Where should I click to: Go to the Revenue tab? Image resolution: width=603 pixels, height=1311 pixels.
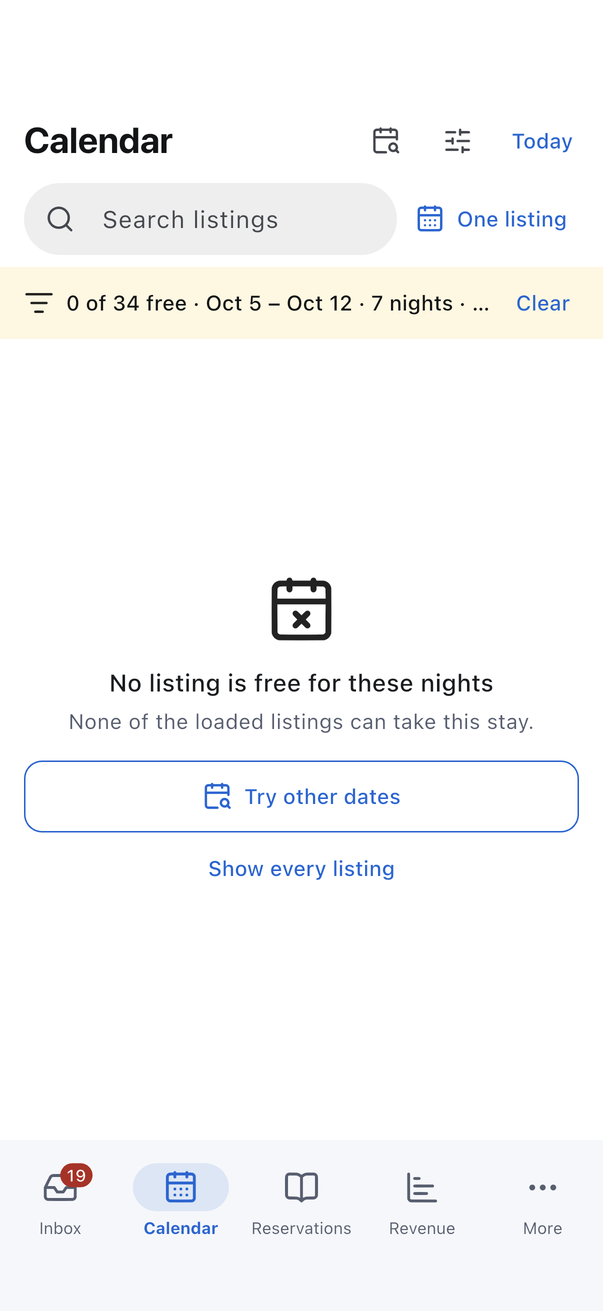[x=422, y=1200]
